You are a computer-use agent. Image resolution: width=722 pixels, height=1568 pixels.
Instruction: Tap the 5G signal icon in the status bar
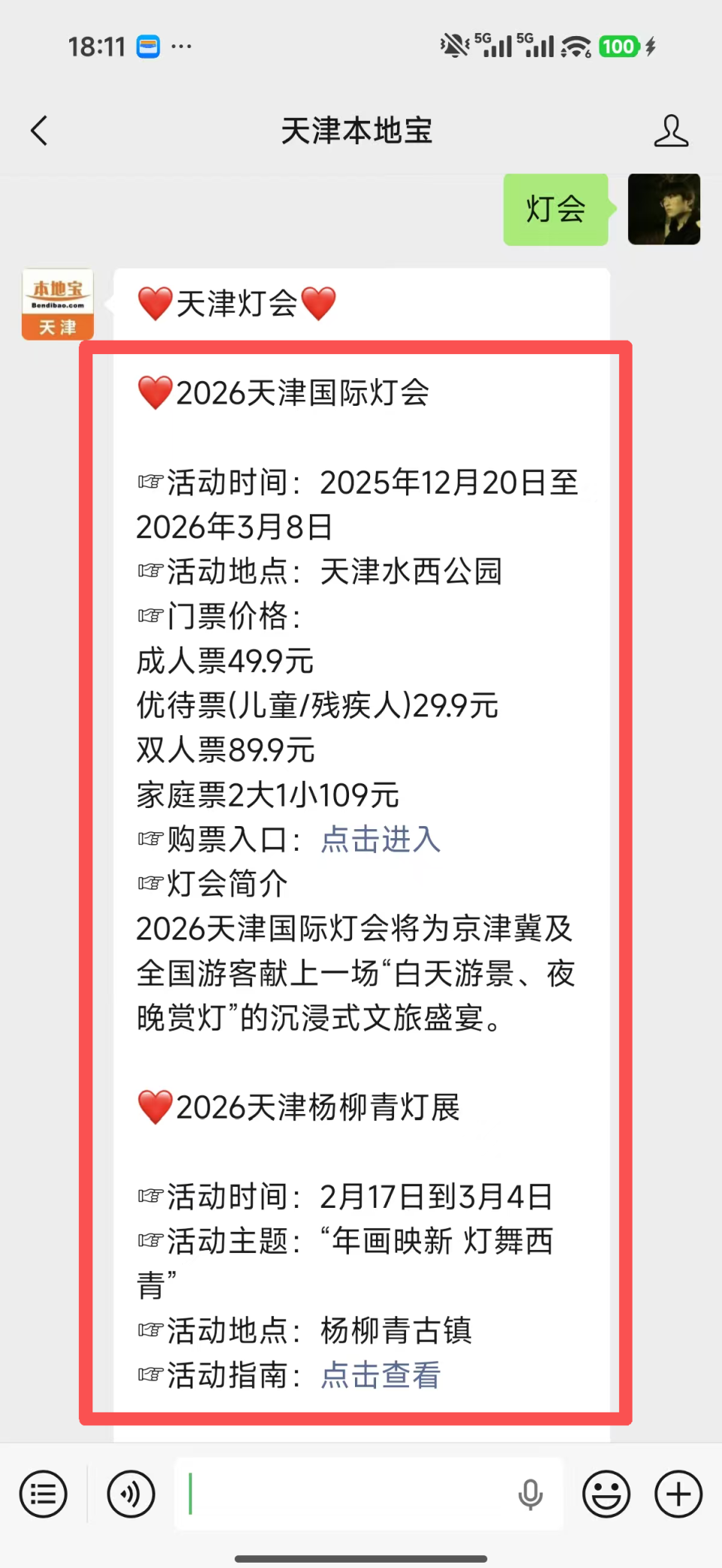(493, 46)
